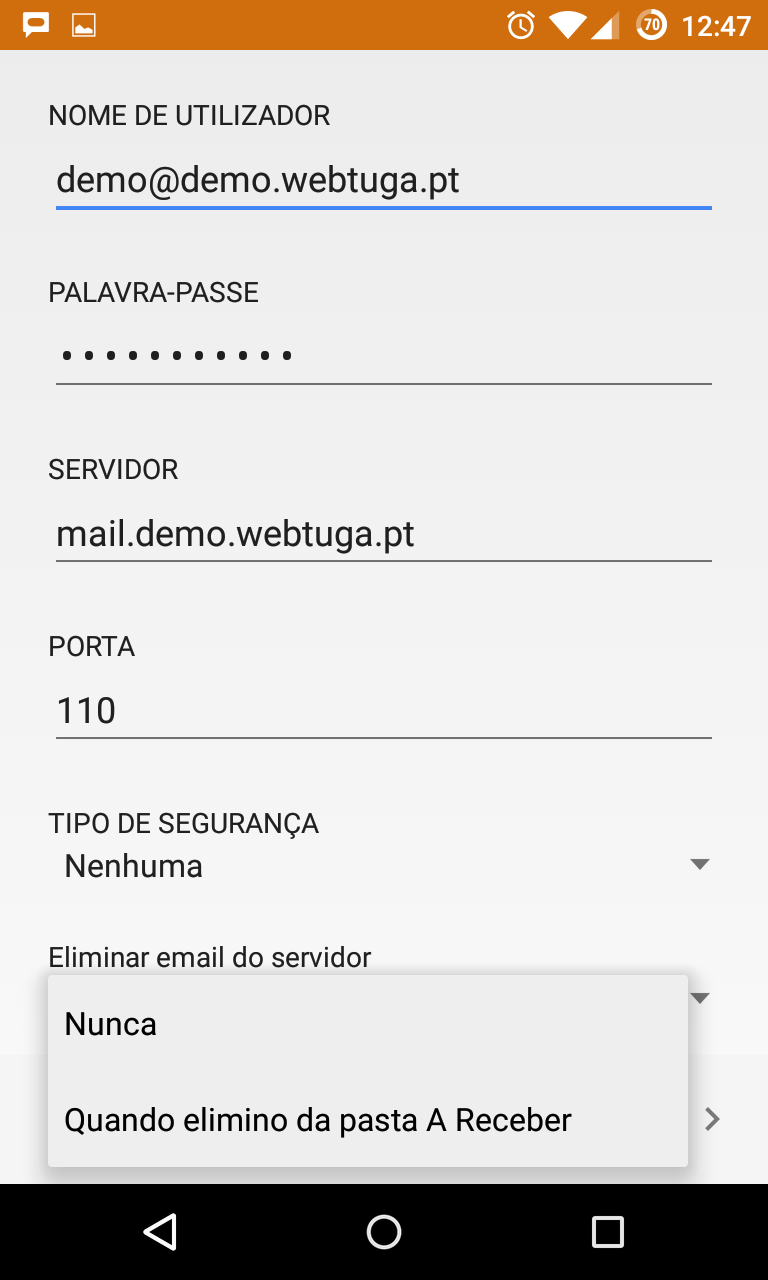Go to the home screen
Viewport: 768px width, 1280px height.
coord(384,1232)
